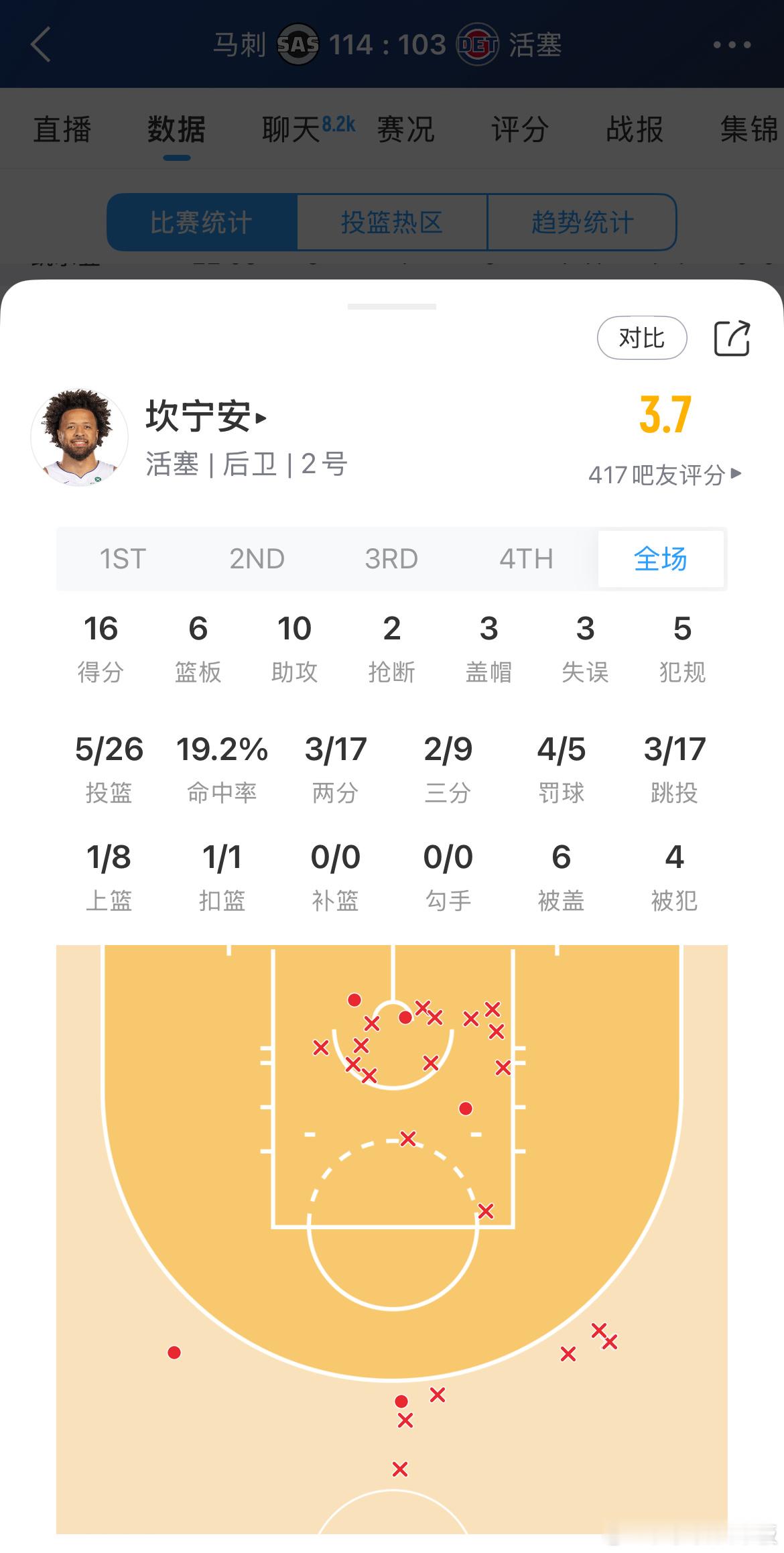Toggle the 2ND quarter view
784x1553 pixels.
pyautogui.click(x=258, y=559)
